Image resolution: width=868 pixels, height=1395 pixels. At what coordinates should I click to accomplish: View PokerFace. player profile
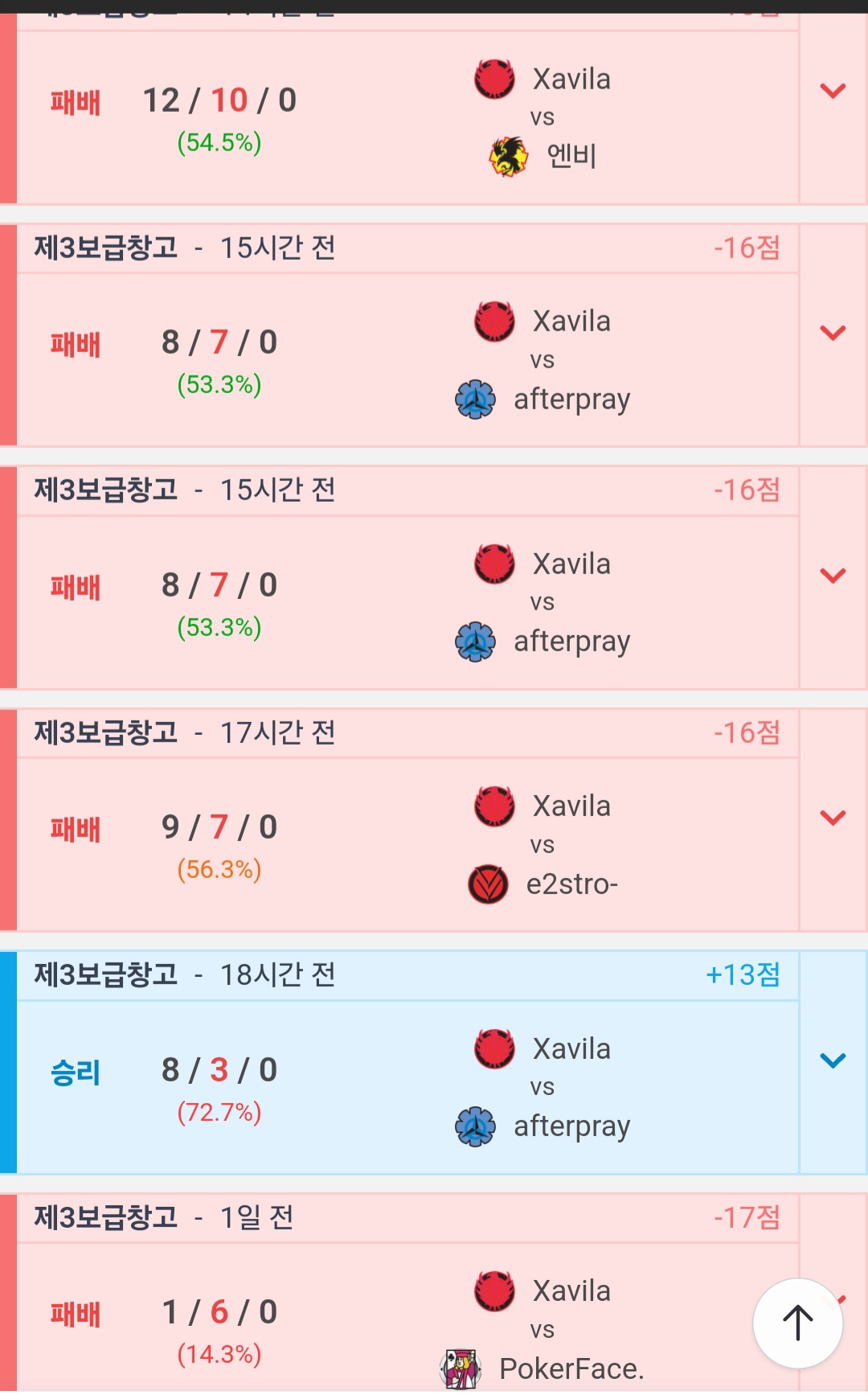[x=571, y=1368]
